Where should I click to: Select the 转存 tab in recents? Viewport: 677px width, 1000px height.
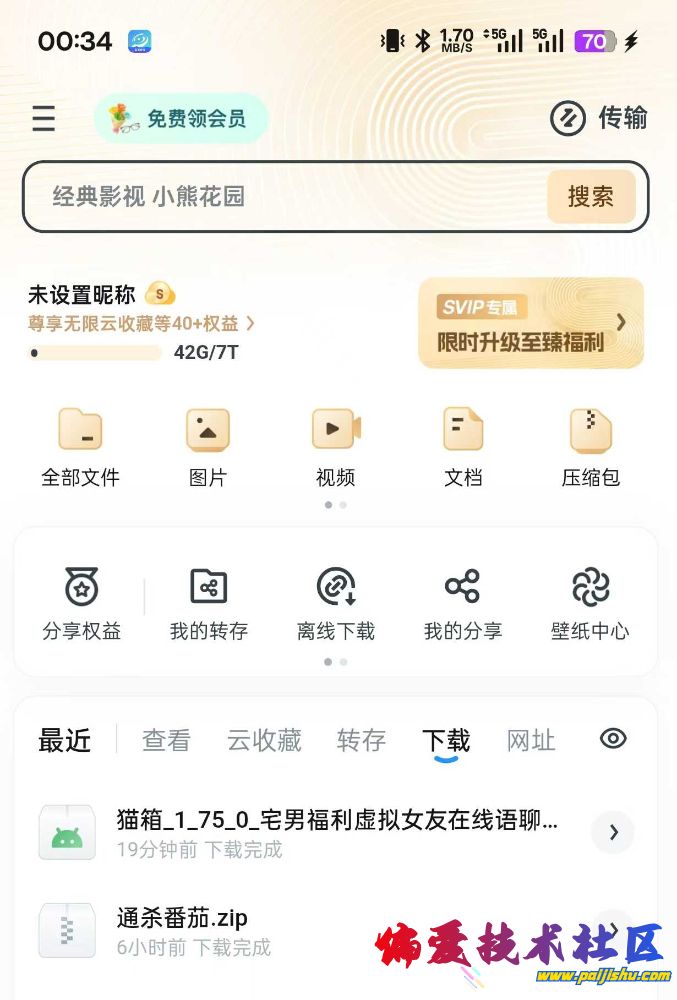pos(361,740)
